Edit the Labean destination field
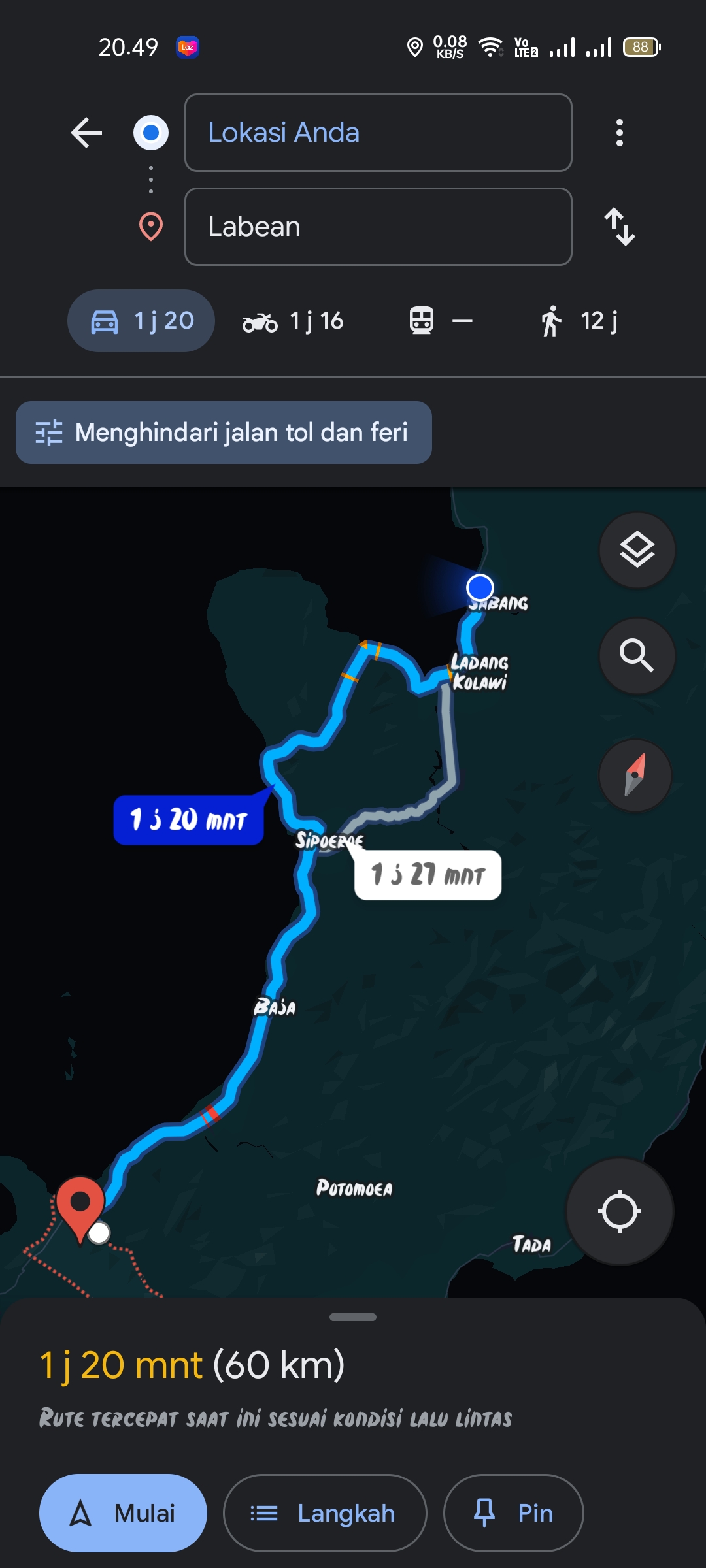Viewport: 706px width, 1568px height. [x=378, y=227]
